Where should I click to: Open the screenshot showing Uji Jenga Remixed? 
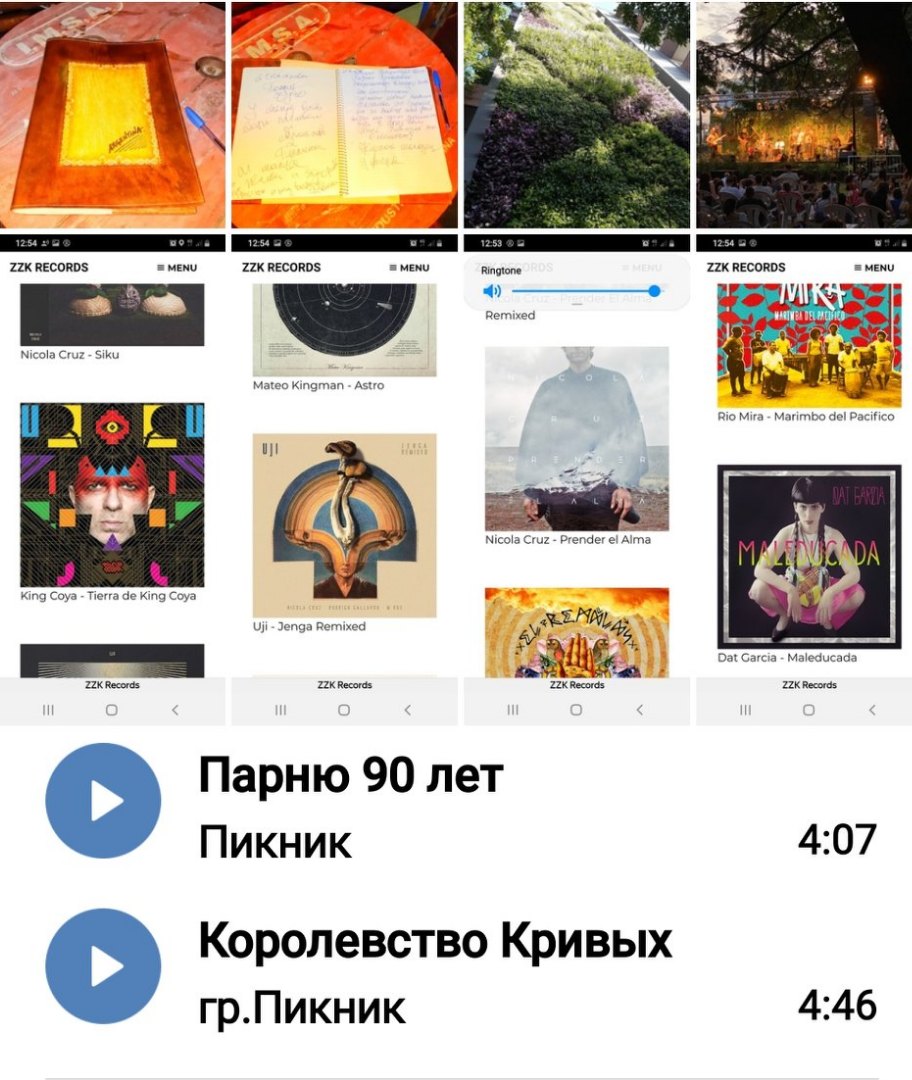[x=344, y=480]
